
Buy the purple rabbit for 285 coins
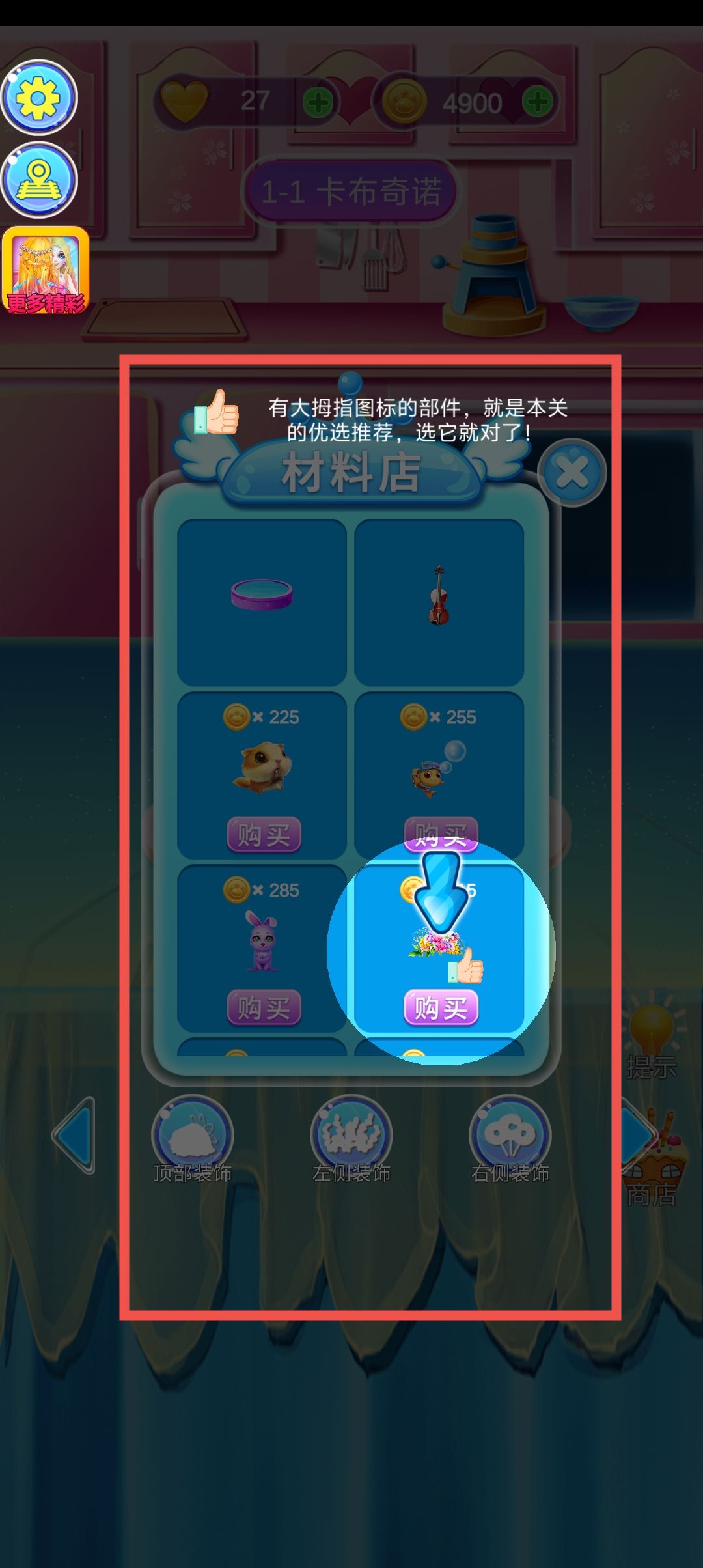[264, 1008]
